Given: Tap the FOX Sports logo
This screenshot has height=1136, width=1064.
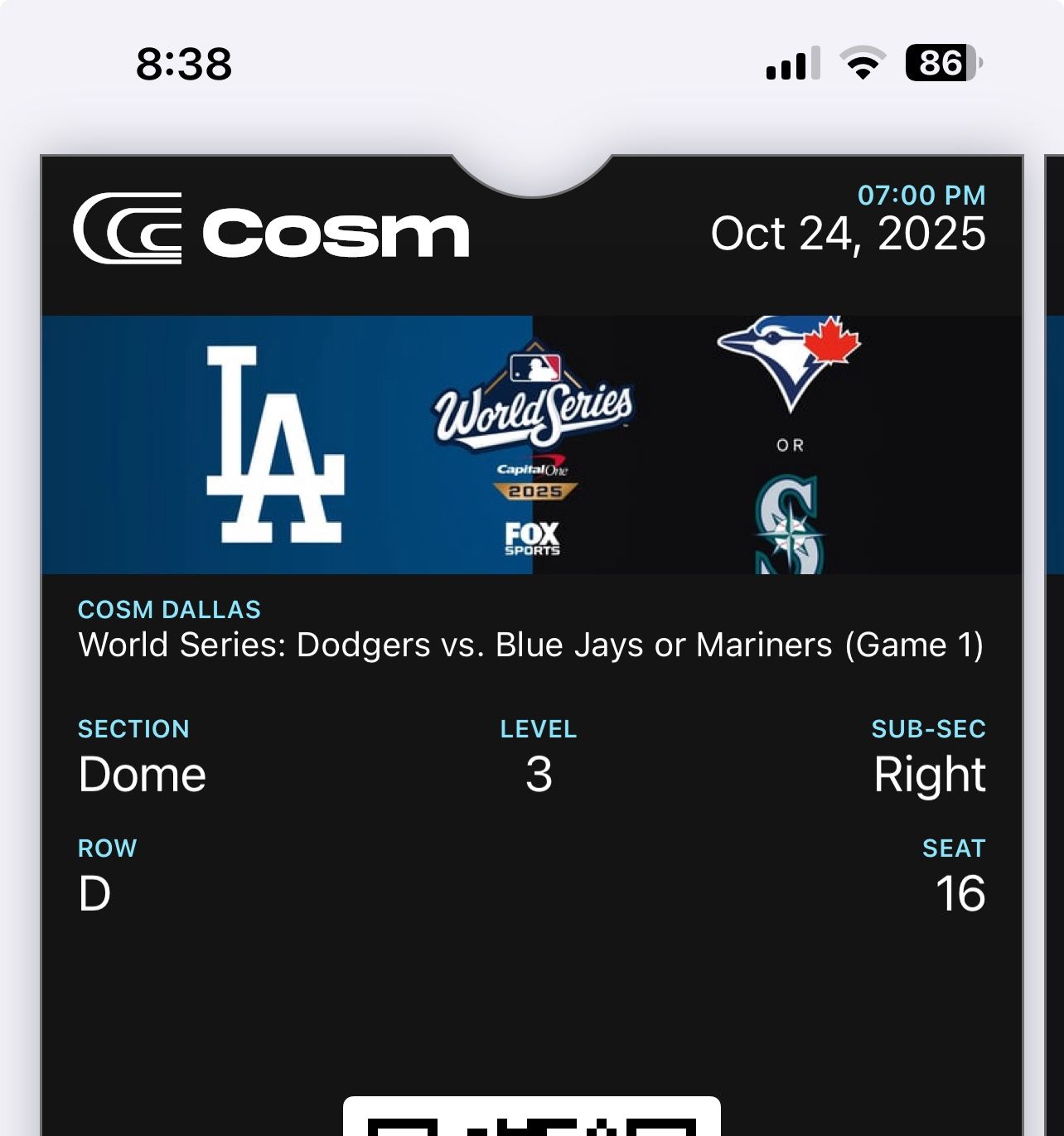Looking at the screenshot, I should point(534,536).
